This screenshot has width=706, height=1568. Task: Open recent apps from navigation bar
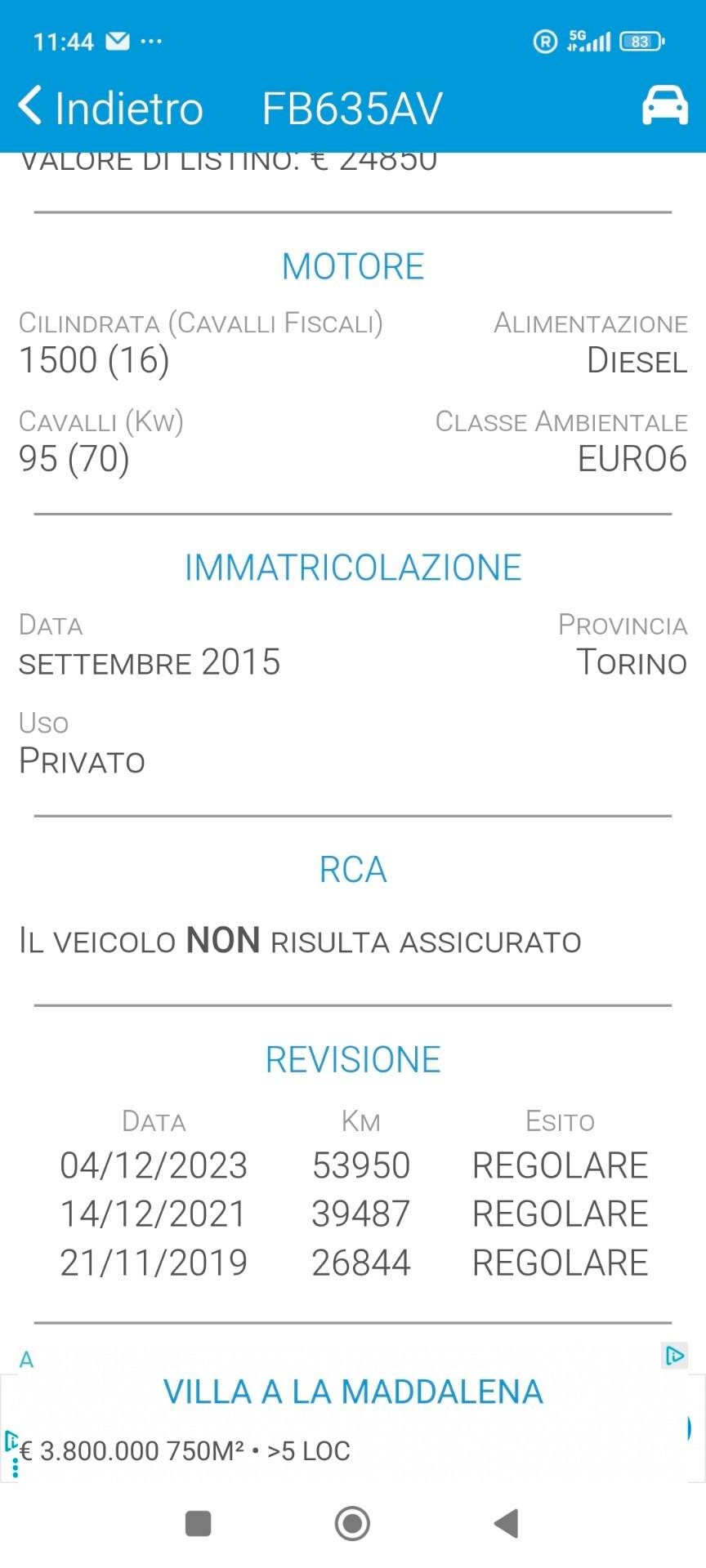coord(199,1523)
